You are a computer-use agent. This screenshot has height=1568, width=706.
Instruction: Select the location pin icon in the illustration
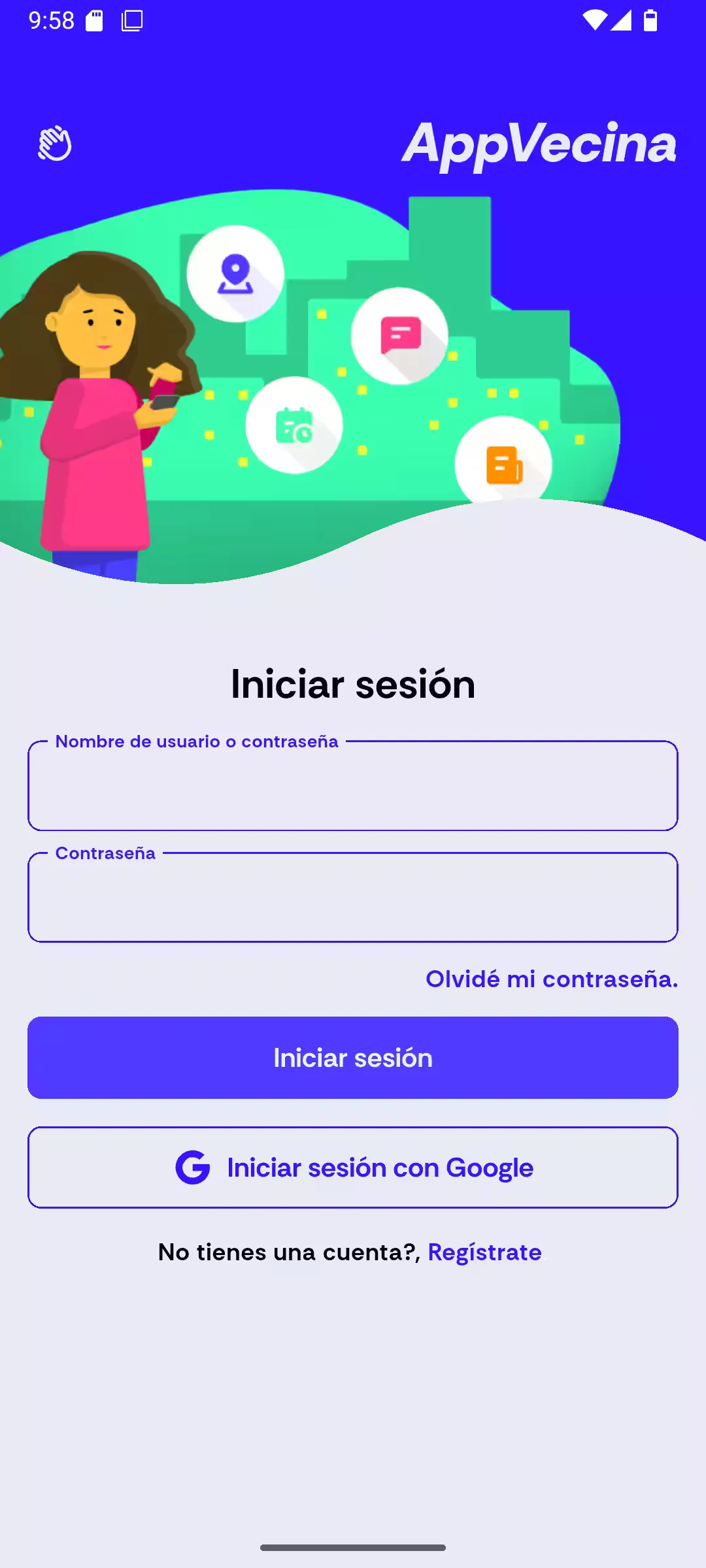point(234,274)
